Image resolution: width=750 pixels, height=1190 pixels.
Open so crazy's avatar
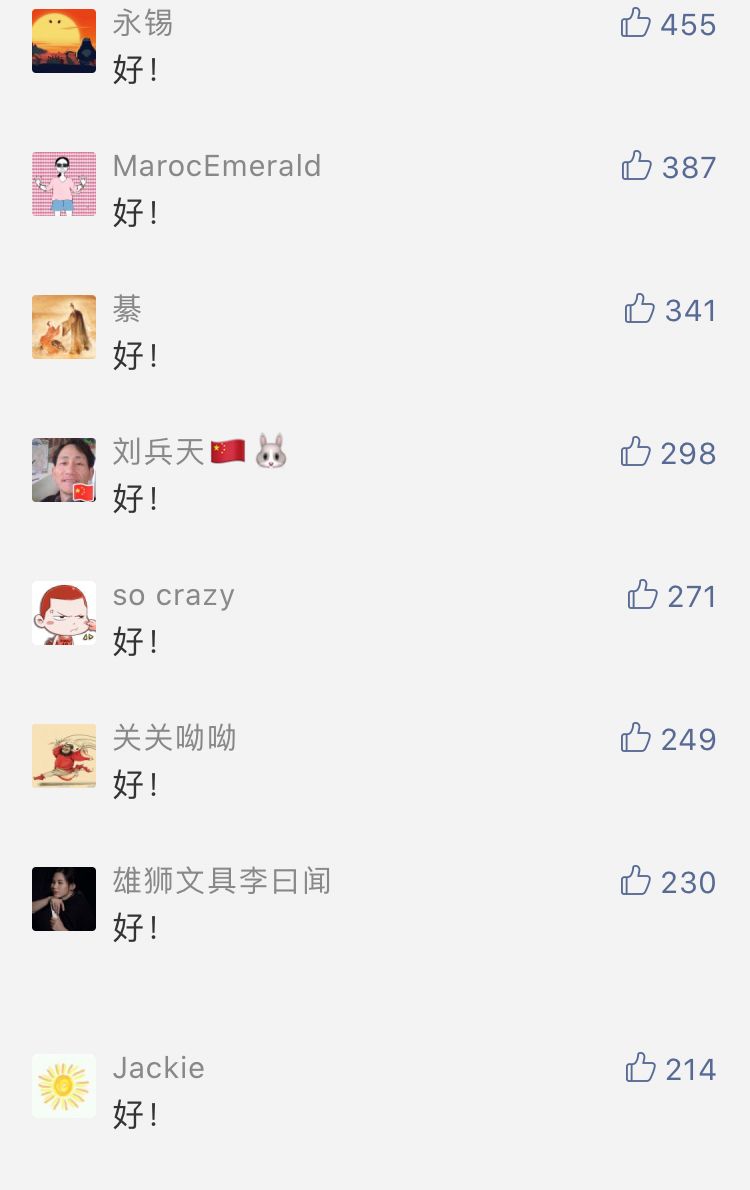point(64,613)
